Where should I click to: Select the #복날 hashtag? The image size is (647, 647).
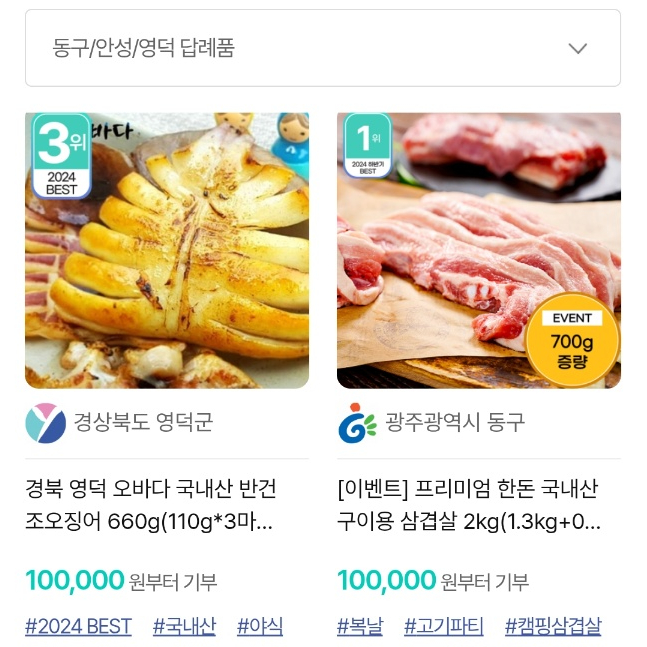click(360, 627)
